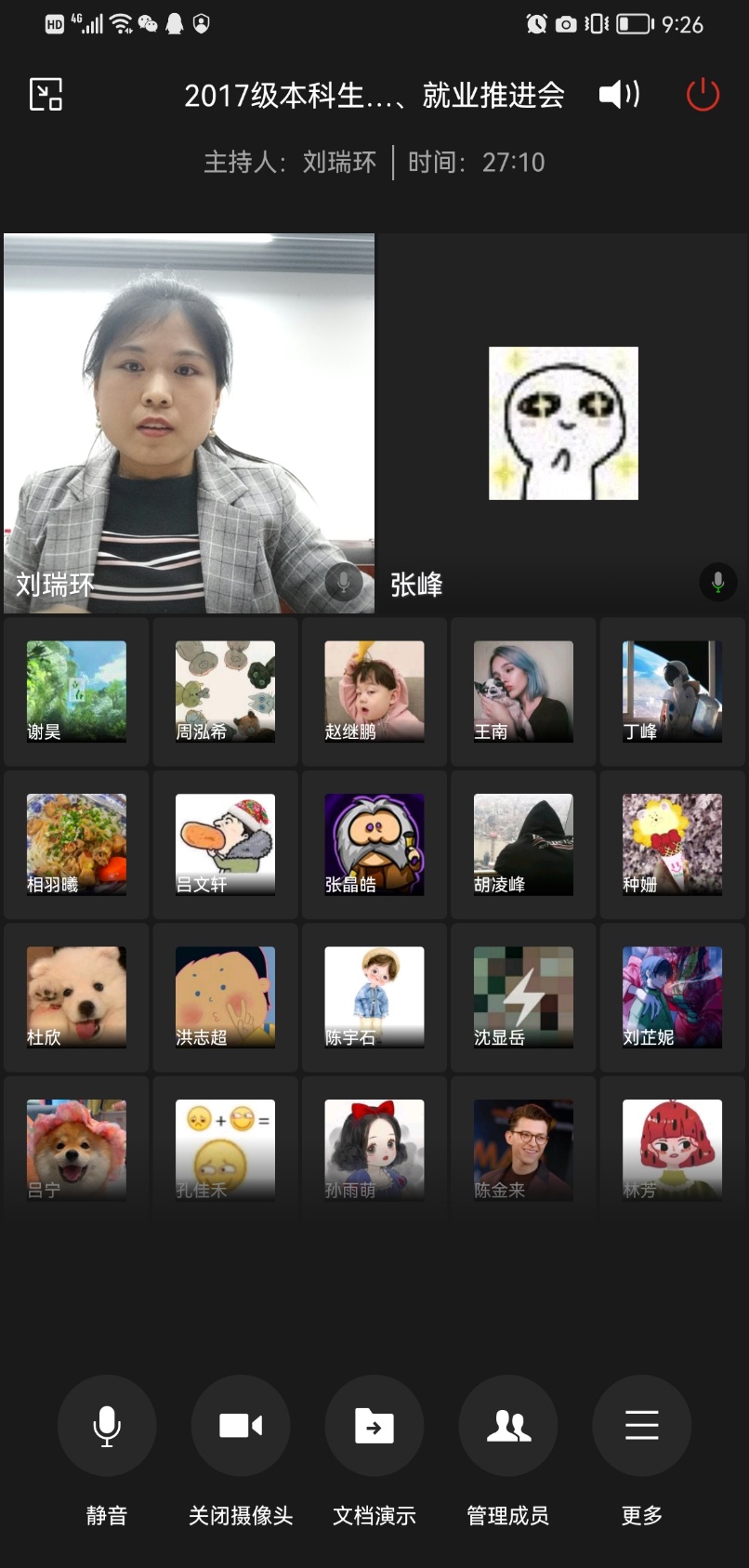Viewport: 749px width, 1568px height.
Task: Choose participant 王南
Action: 523,692
